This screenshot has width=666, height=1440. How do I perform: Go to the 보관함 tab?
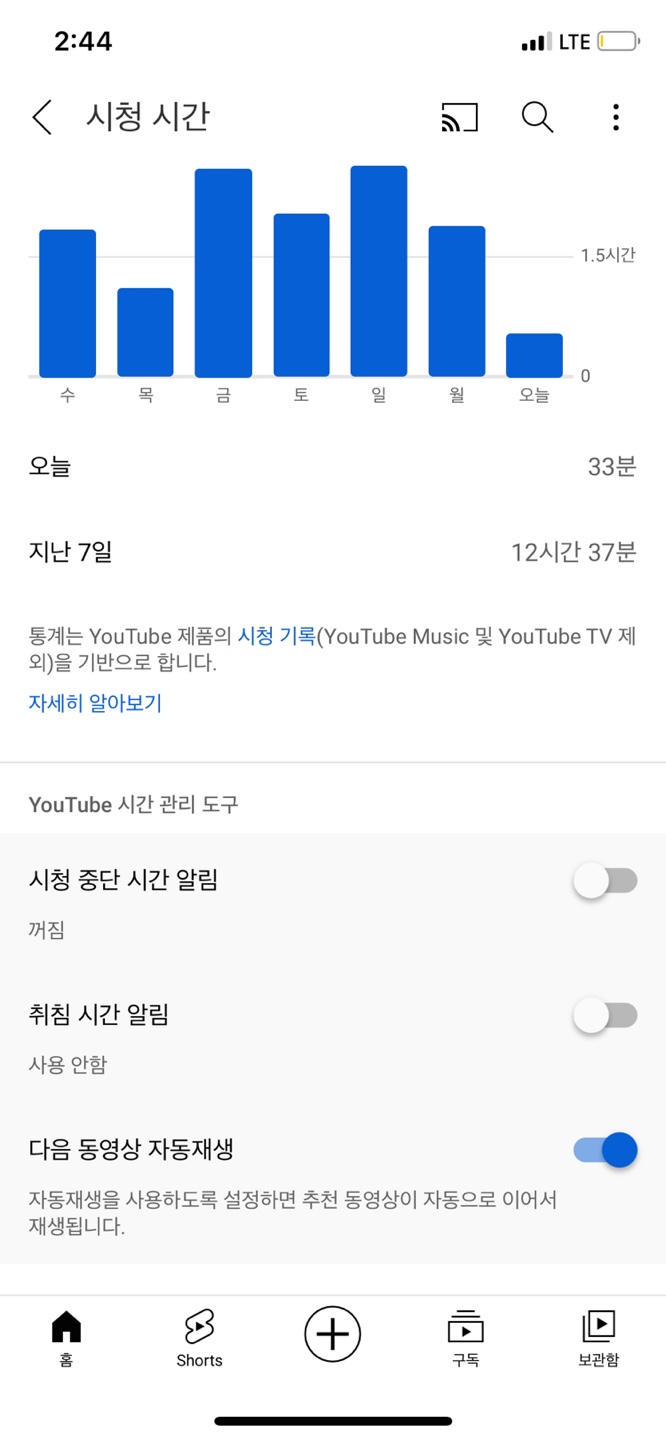click(598, 1339)
